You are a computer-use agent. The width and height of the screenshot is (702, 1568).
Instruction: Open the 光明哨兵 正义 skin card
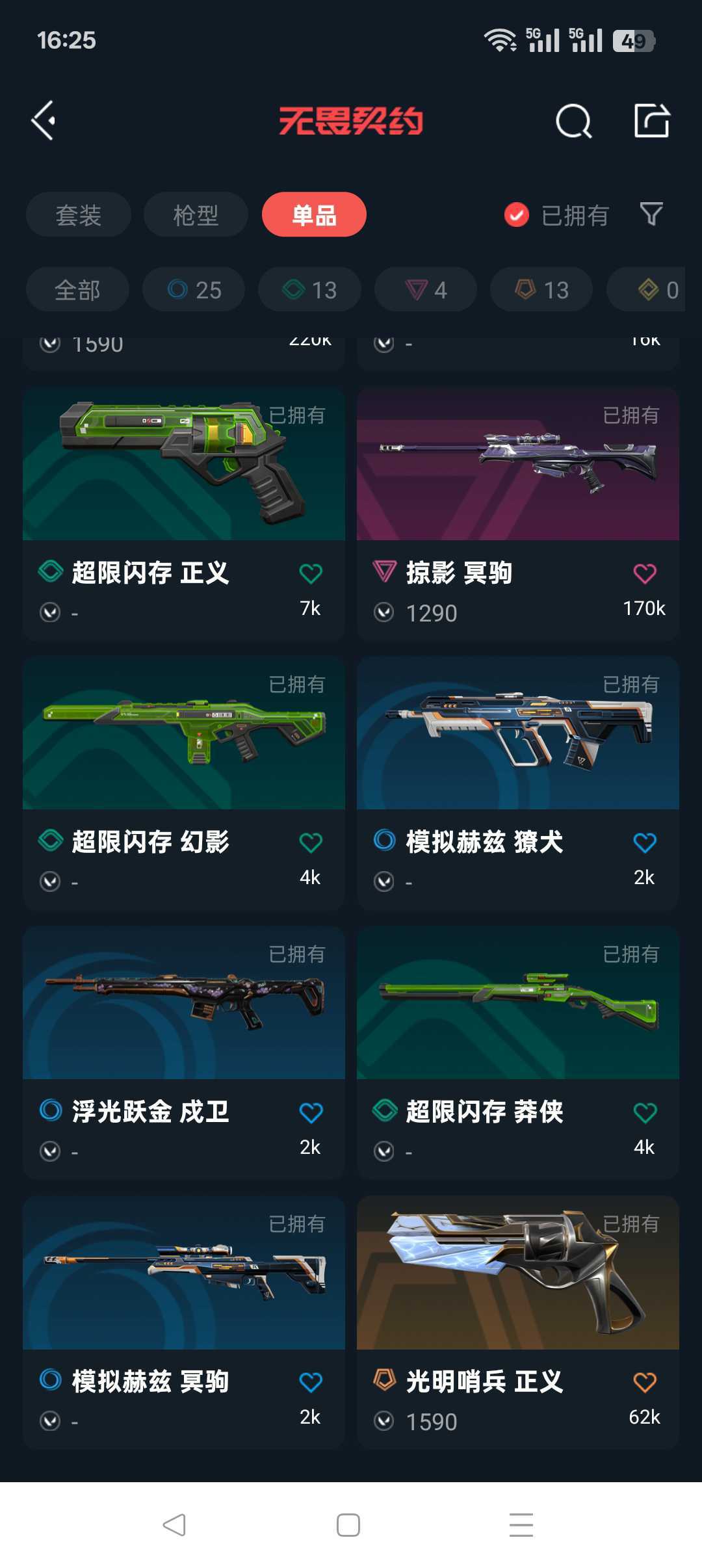(518, 1323)
